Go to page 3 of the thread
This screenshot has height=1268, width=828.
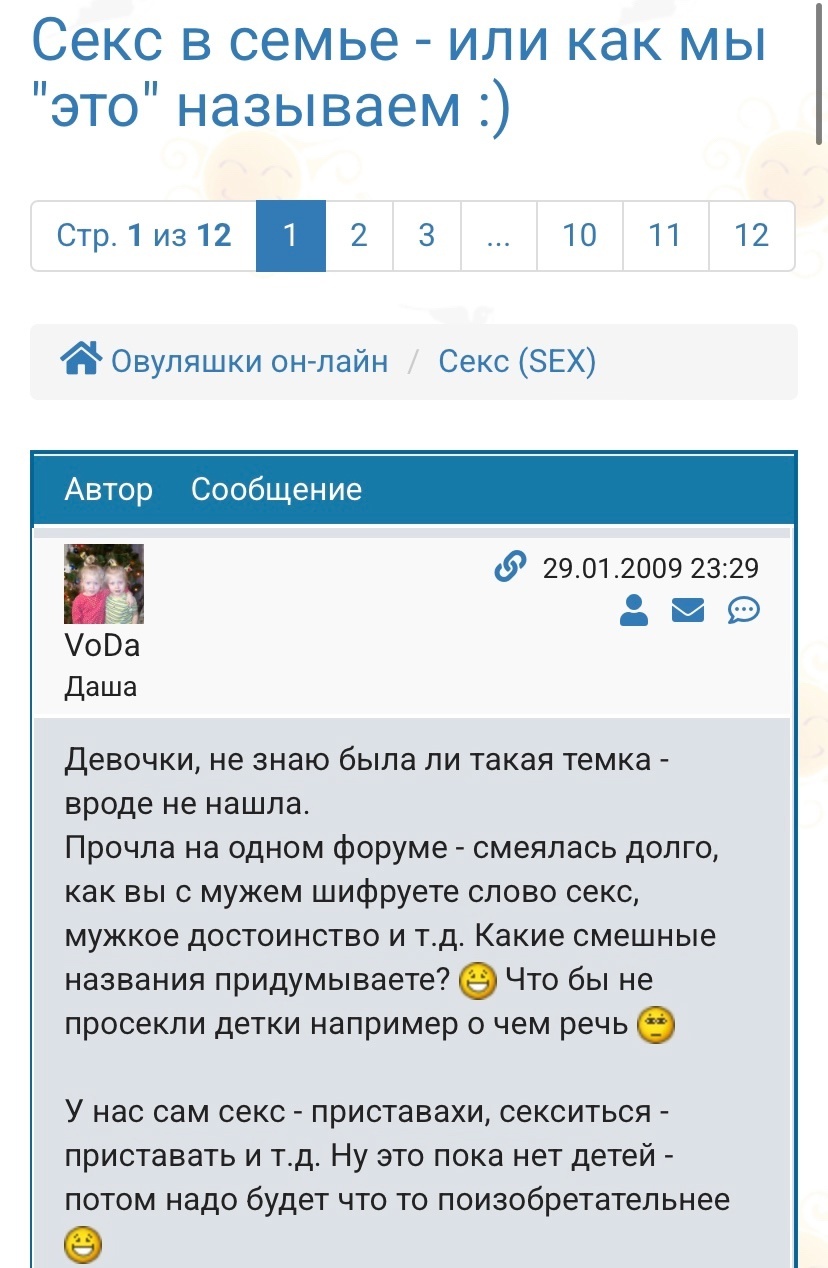coord(427,236)
